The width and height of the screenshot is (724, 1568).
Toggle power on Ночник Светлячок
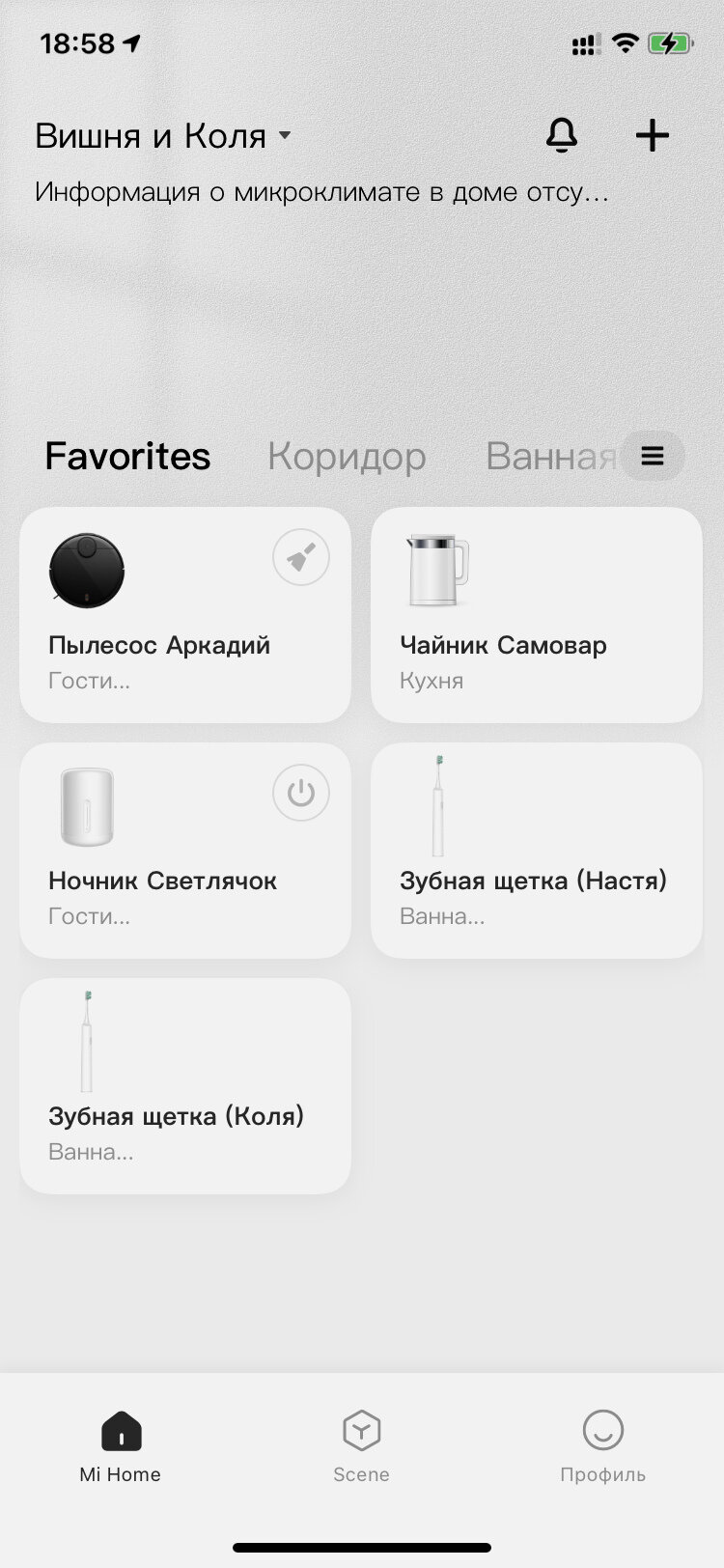[301, 793]
